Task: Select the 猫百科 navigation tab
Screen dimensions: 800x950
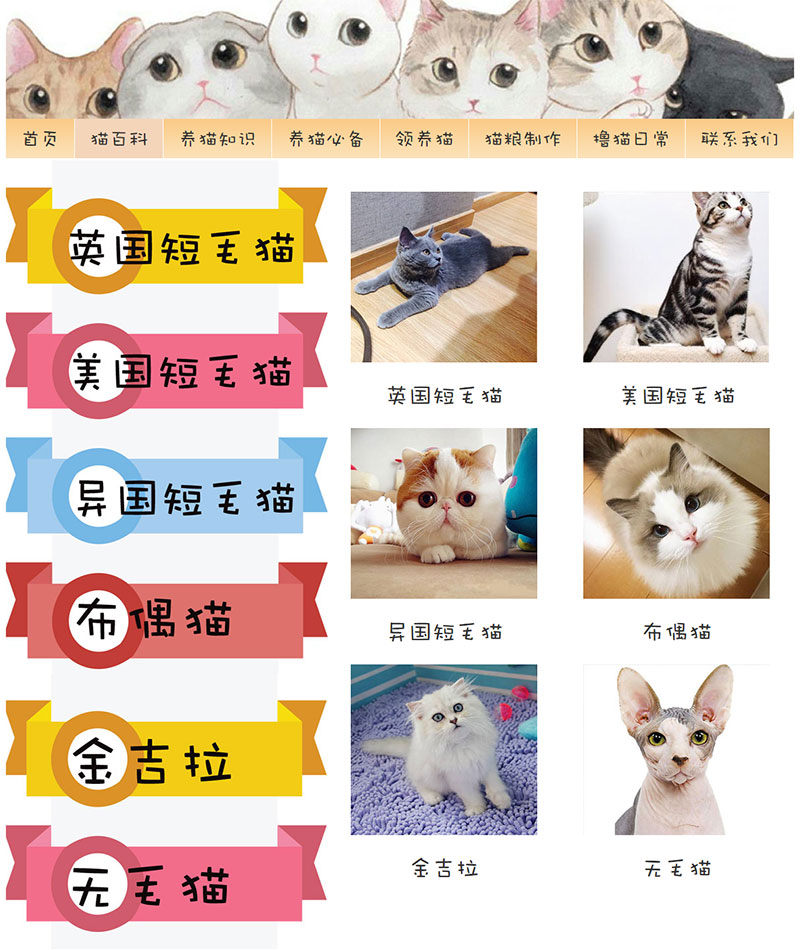Action: pyautogui.click(x=118, y=139)
